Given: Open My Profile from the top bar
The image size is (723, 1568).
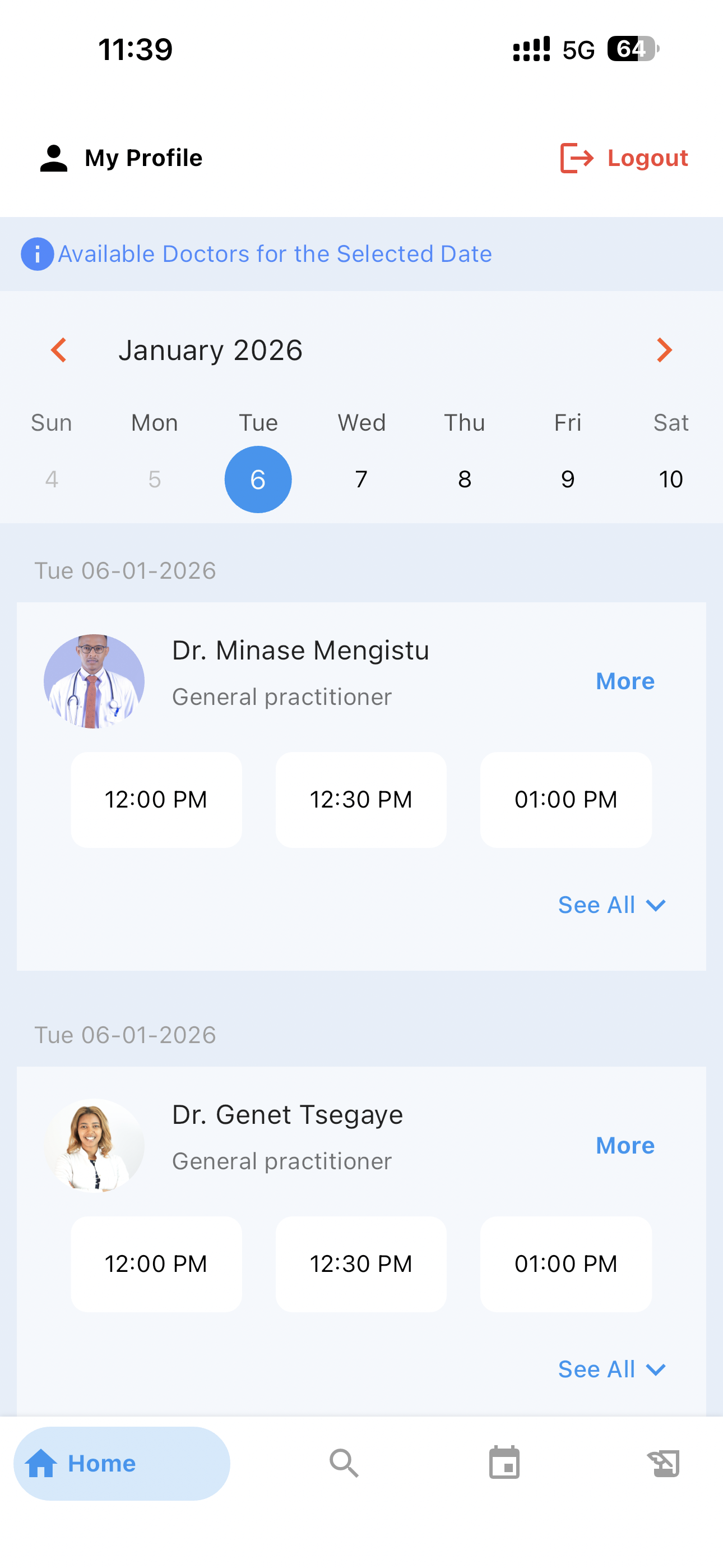Looking at the screenshot, I should pyautogui.click(x=142, y=158).
